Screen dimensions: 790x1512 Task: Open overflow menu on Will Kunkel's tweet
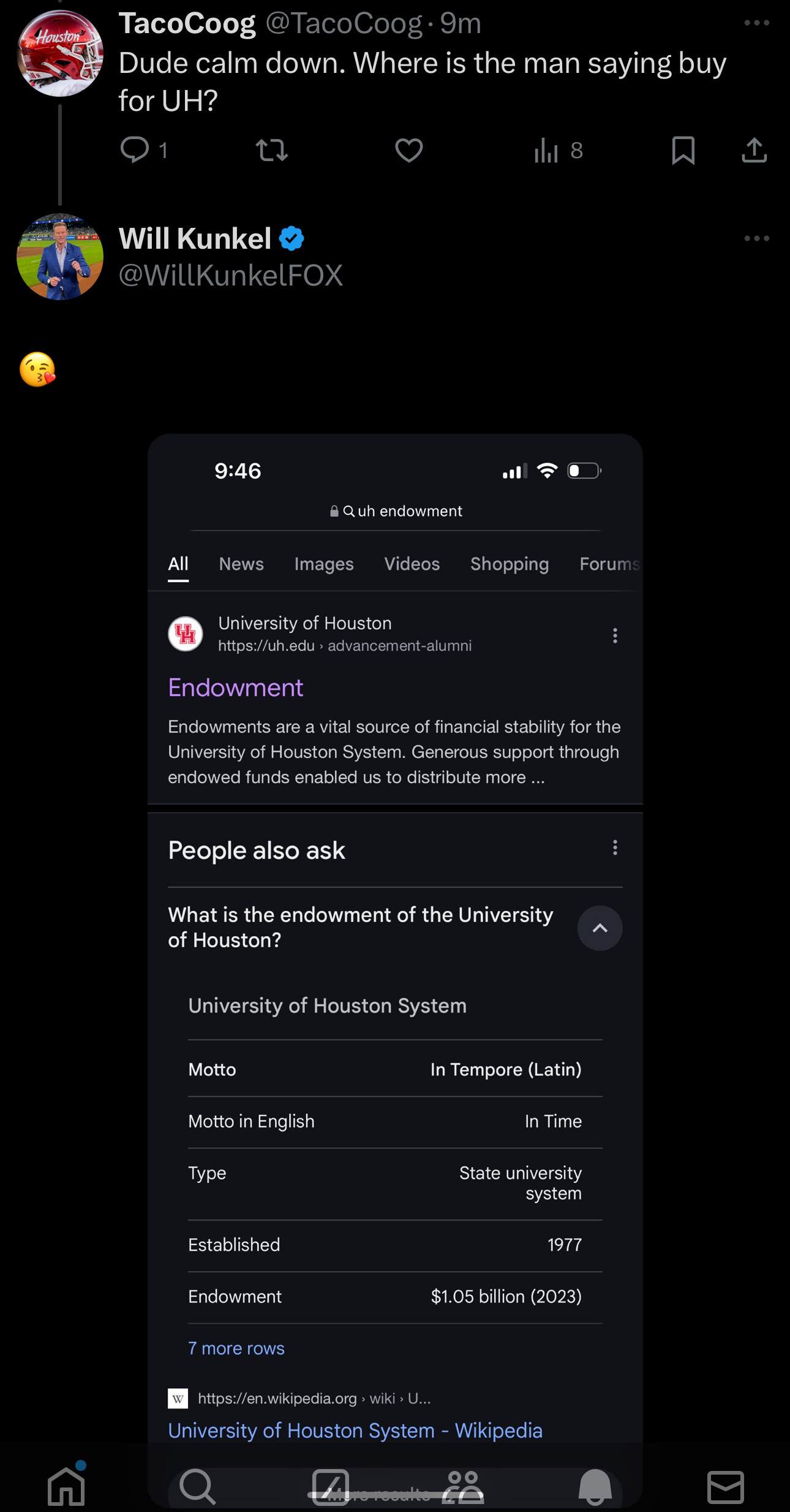point(757,238)
